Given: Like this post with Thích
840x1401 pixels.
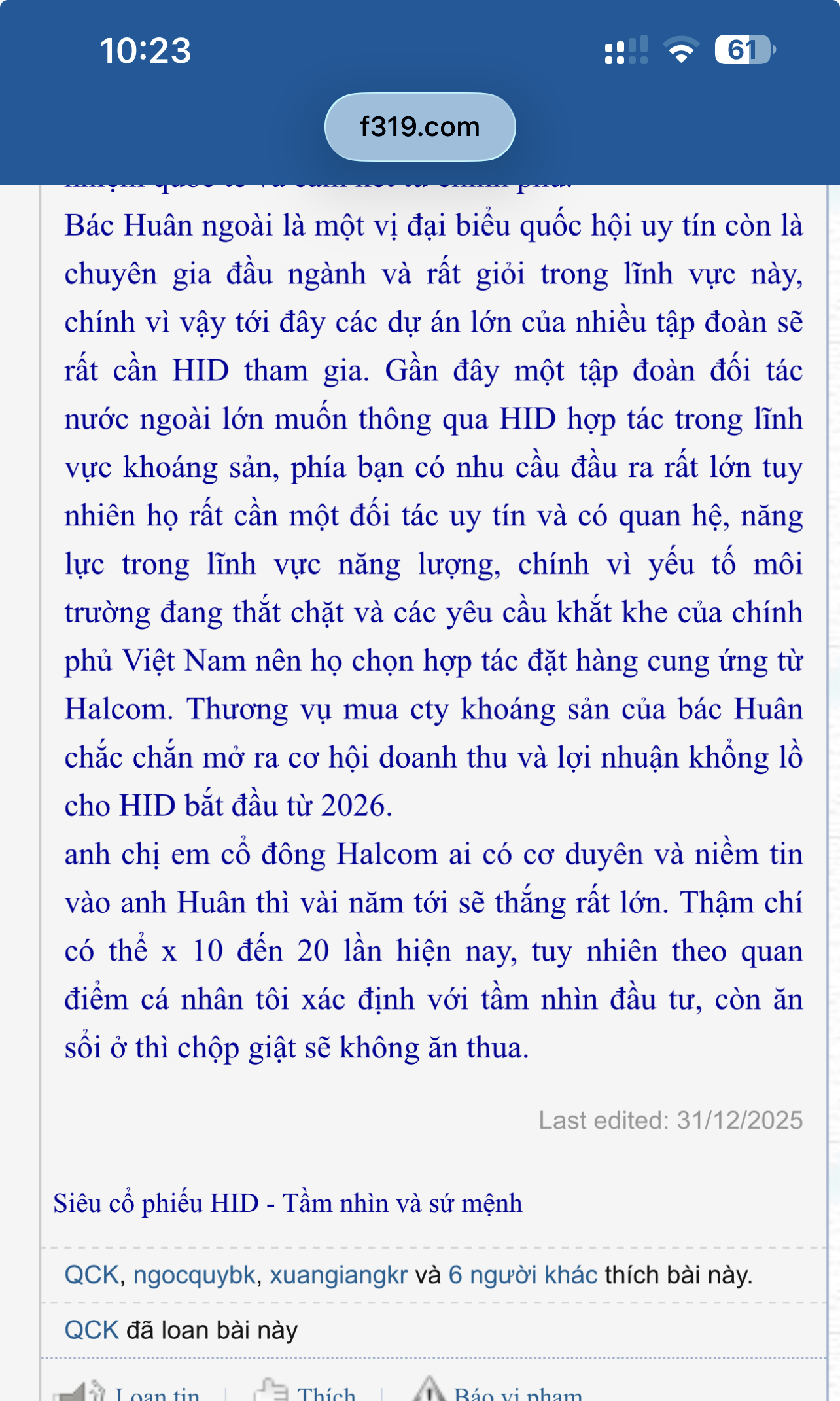Looking at the screenshot, I should [x=325, y=1394].
